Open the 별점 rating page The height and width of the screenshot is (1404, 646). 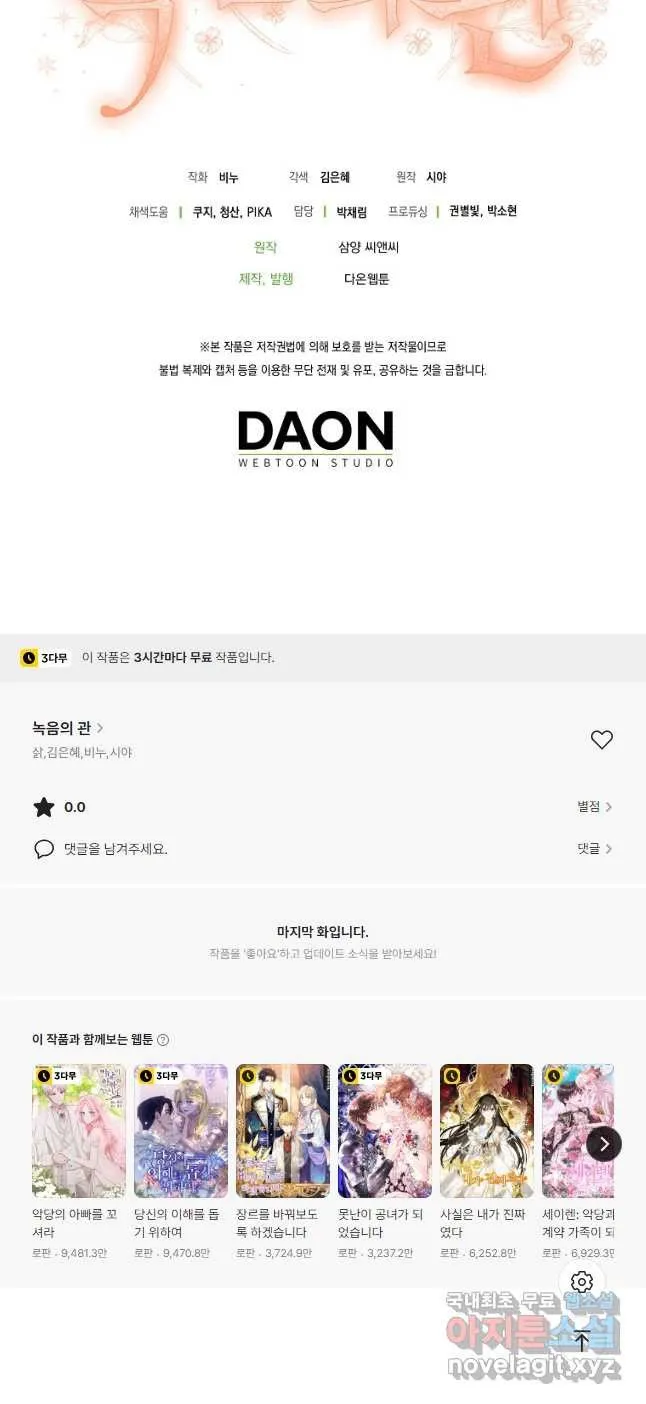point(594,807)
